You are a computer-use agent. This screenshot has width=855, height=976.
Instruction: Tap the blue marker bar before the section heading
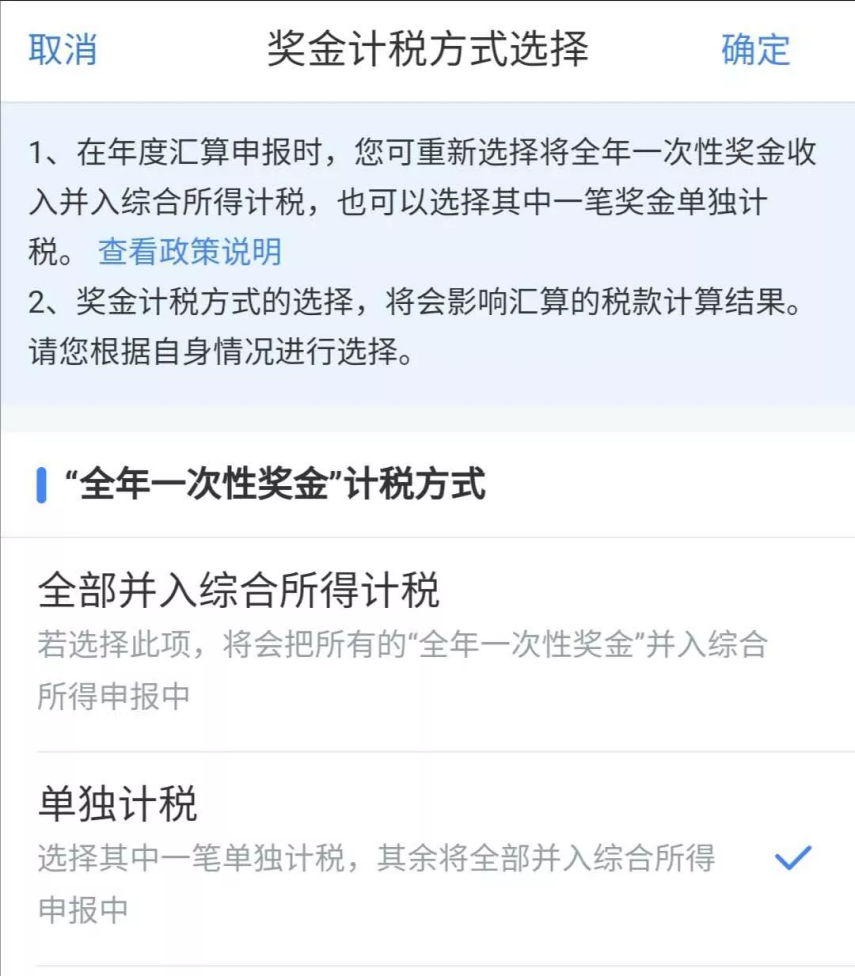point(39,484)
